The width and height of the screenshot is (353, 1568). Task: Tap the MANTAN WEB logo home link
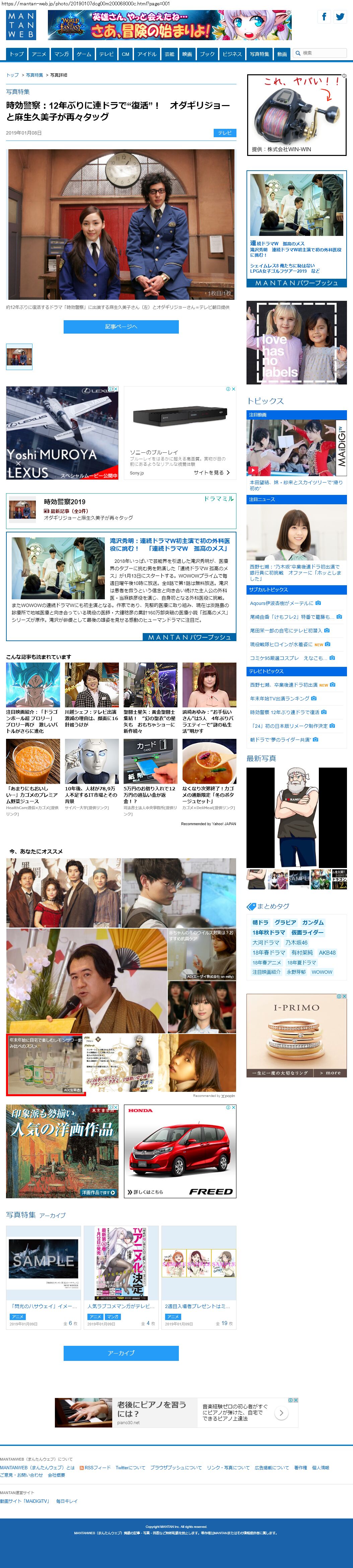(x=21, y=25)
